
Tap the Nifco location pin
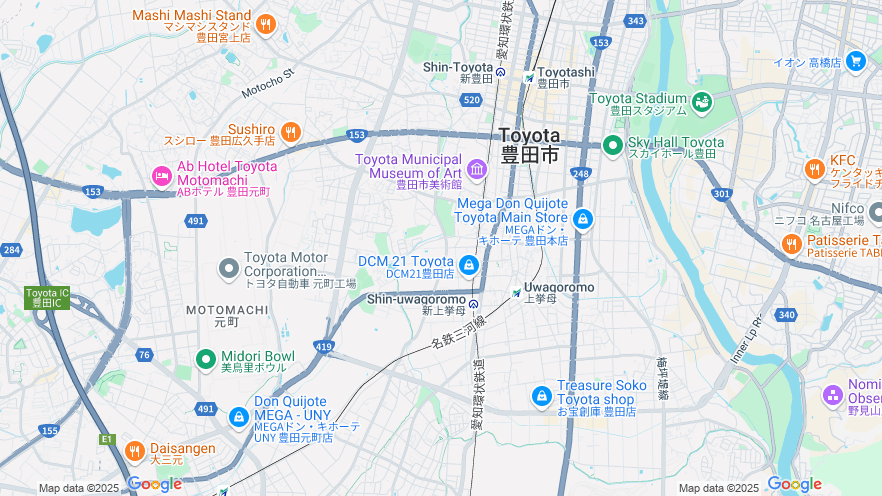(x=876, y=212)
